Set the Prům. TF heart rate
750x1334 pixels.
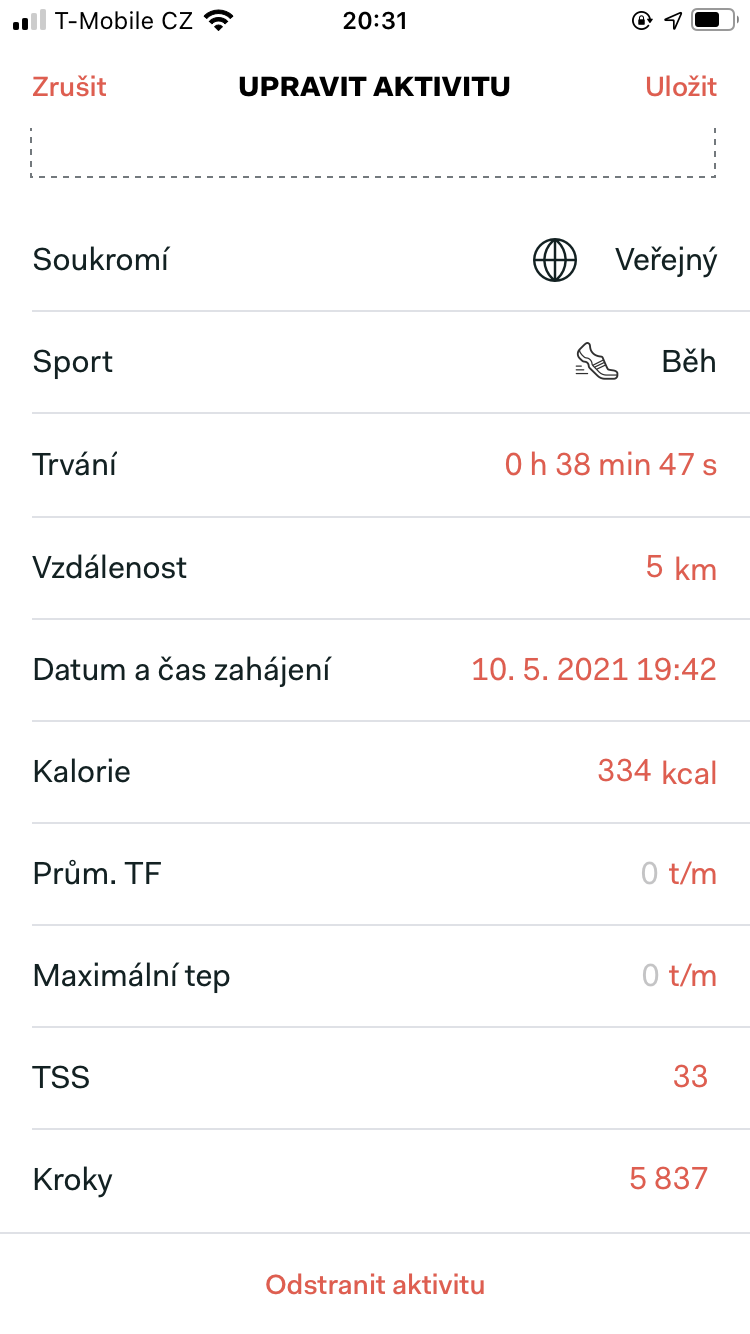[375, 874]
